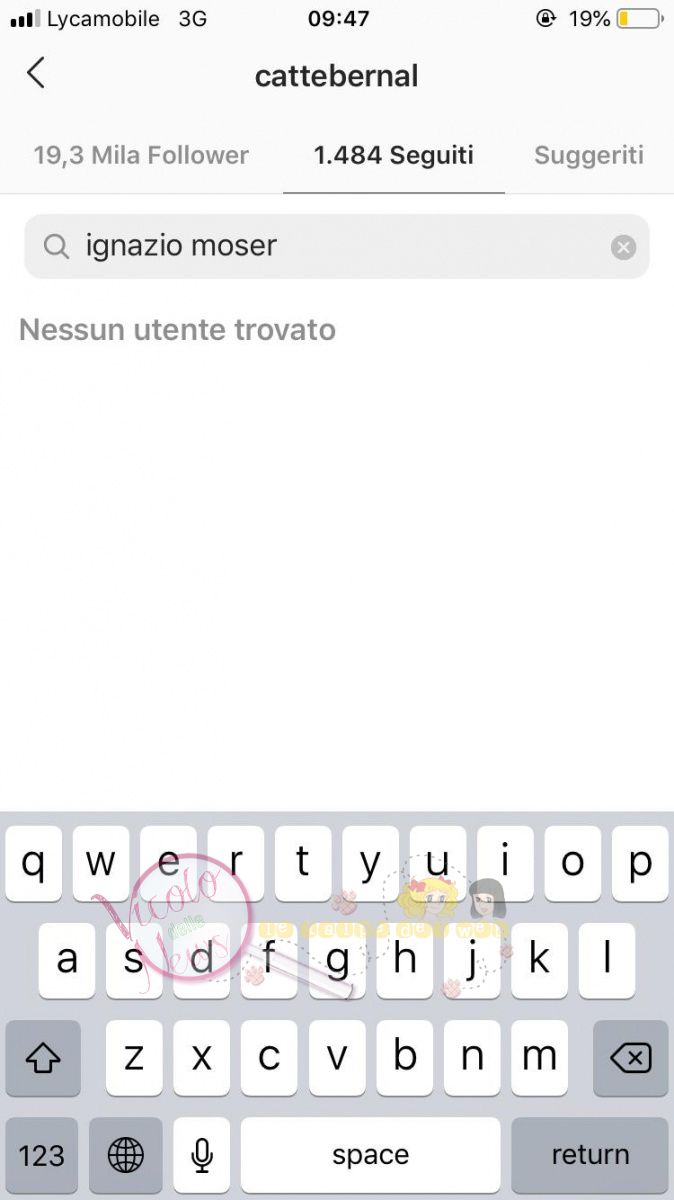Tap the space bar
This screenshot has width=674, height=1200.
pos(371,1155)
